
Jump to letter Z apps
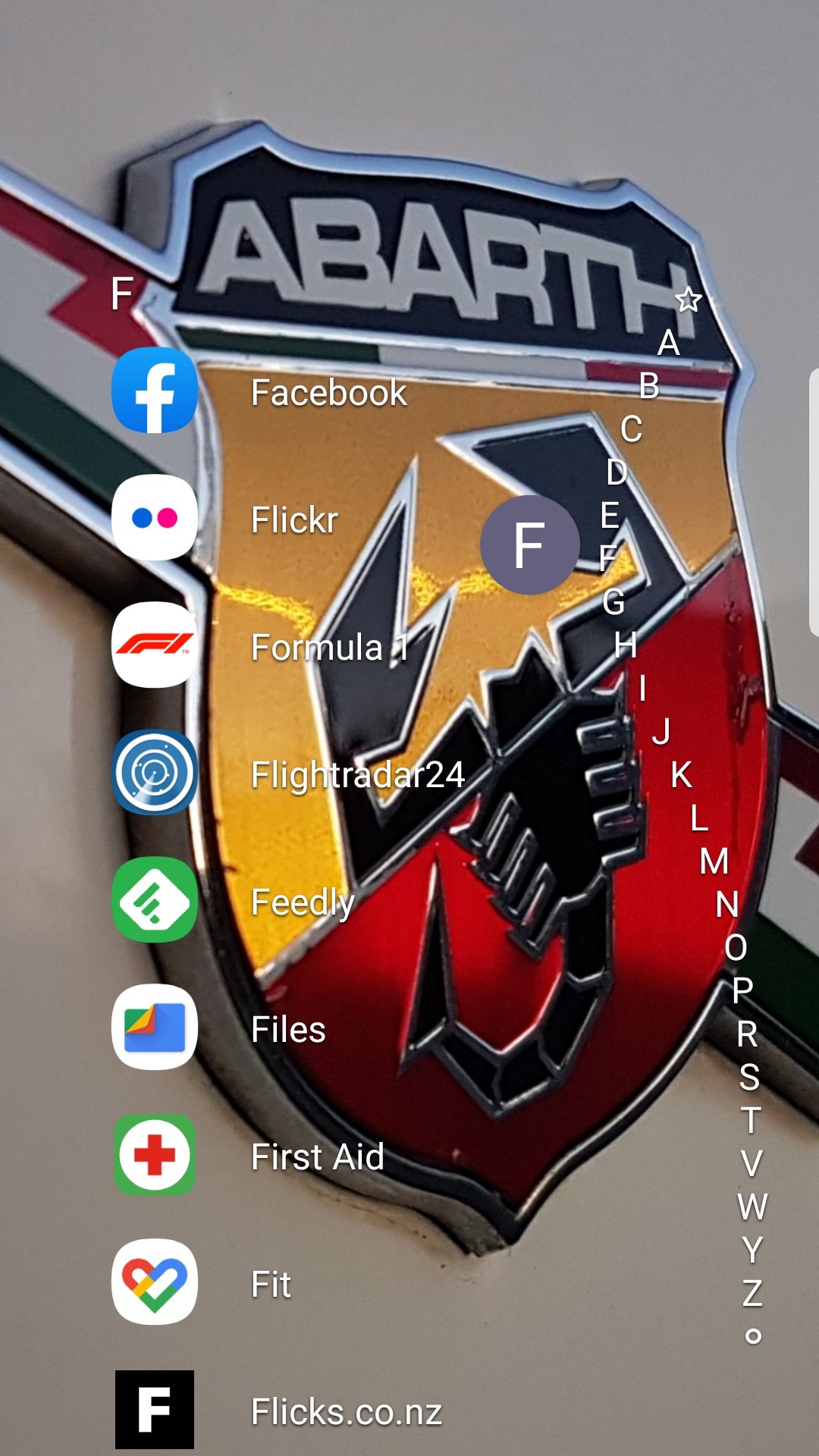(752, 1293)
